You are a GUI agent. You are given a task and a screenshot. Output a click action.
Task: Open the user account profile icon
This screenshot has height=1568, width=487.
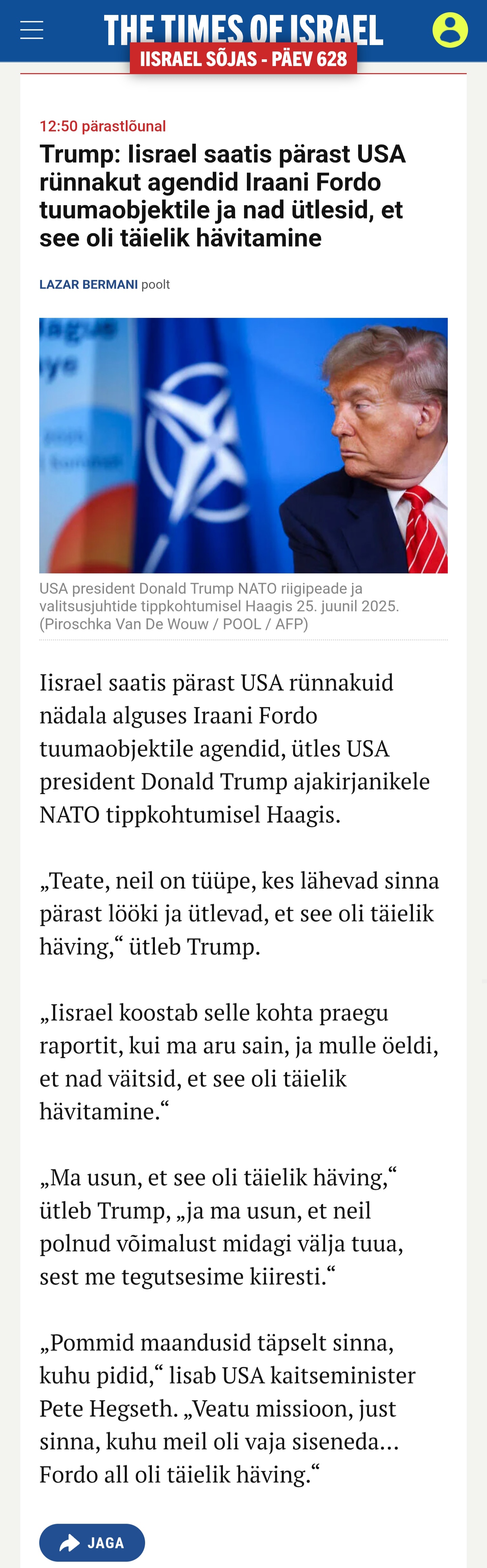point(450,29)
